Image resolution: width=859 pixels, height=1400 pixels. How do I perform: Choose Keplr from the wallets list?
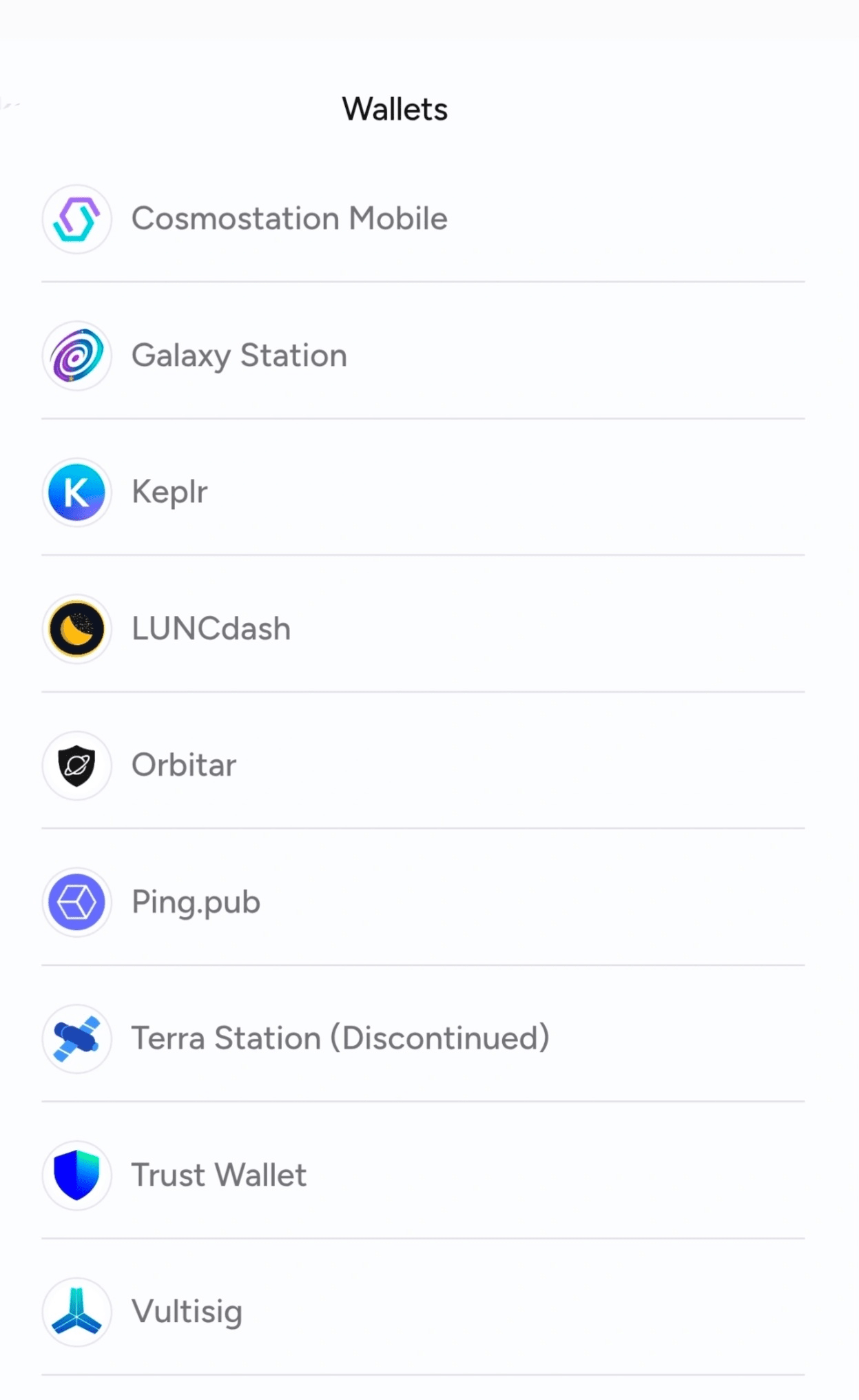pyautogui.click(x=169, y=492)
